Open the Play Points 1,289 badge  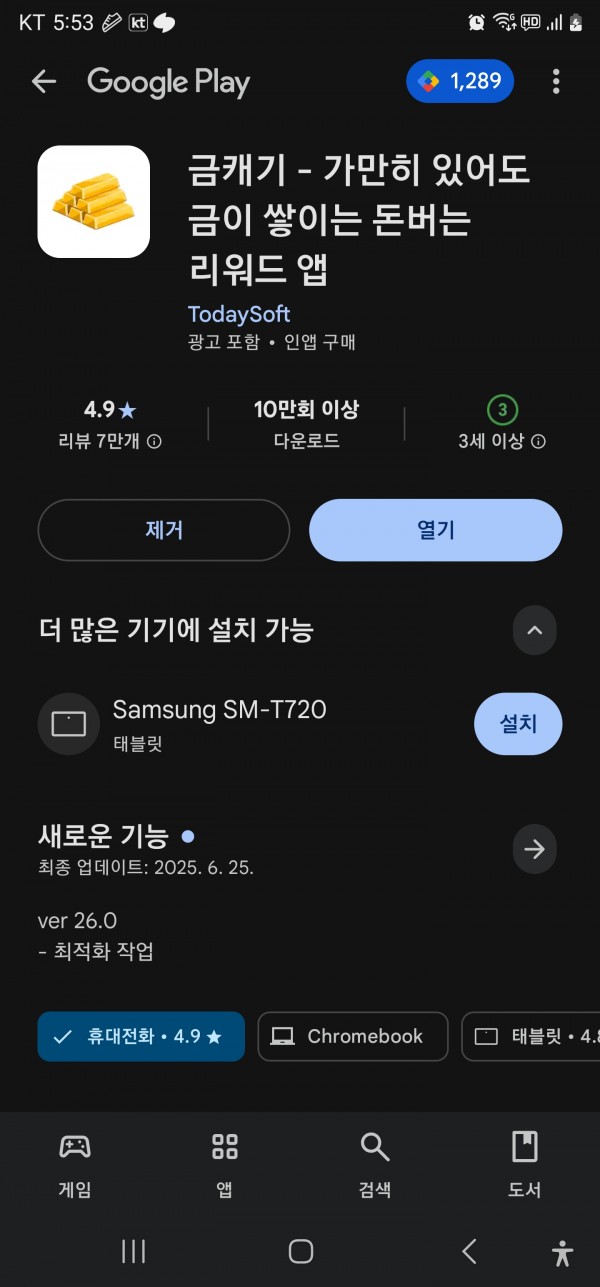click(x=460, y=82)
